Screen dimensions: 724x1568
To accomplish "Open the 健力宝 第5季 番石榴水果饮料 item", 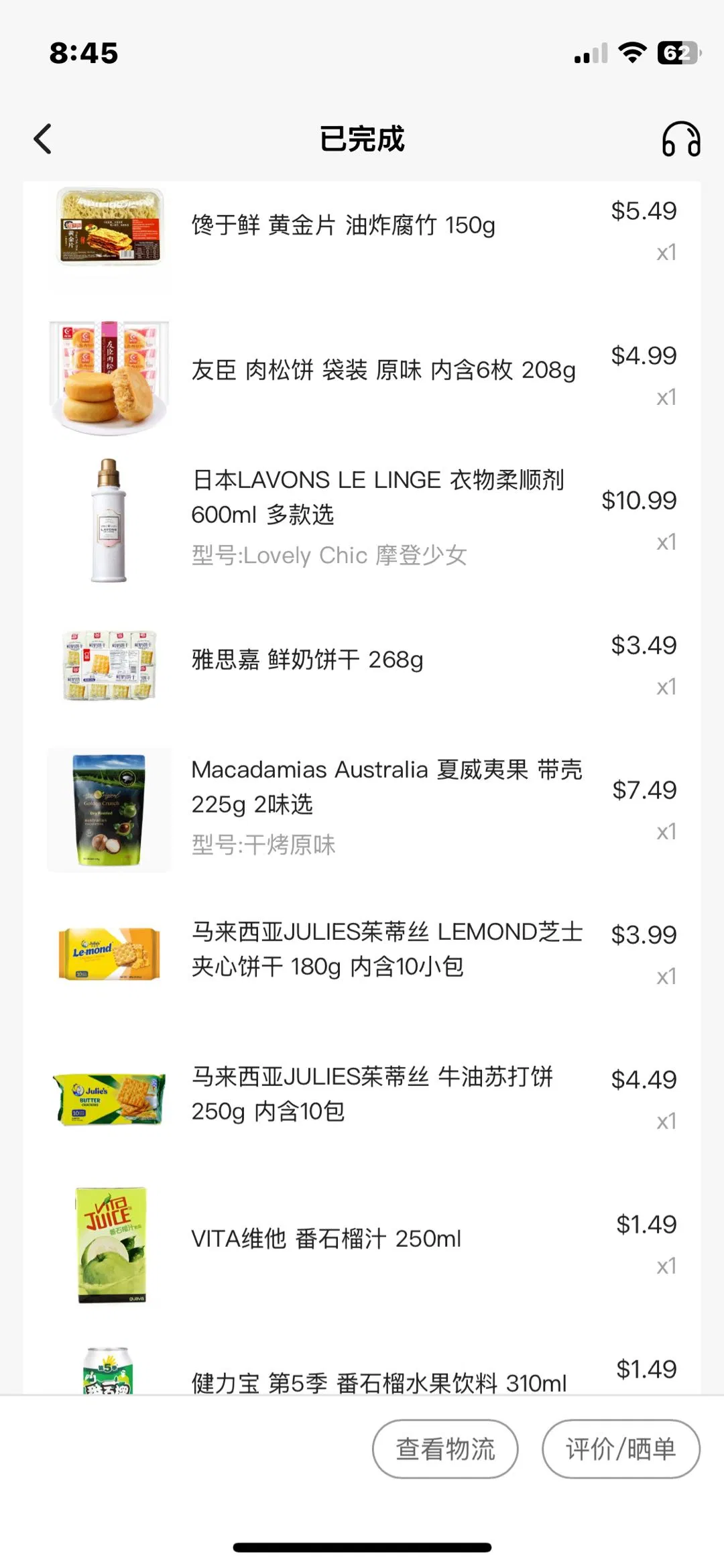I will pyautogui.click(x=379, y=1381).
